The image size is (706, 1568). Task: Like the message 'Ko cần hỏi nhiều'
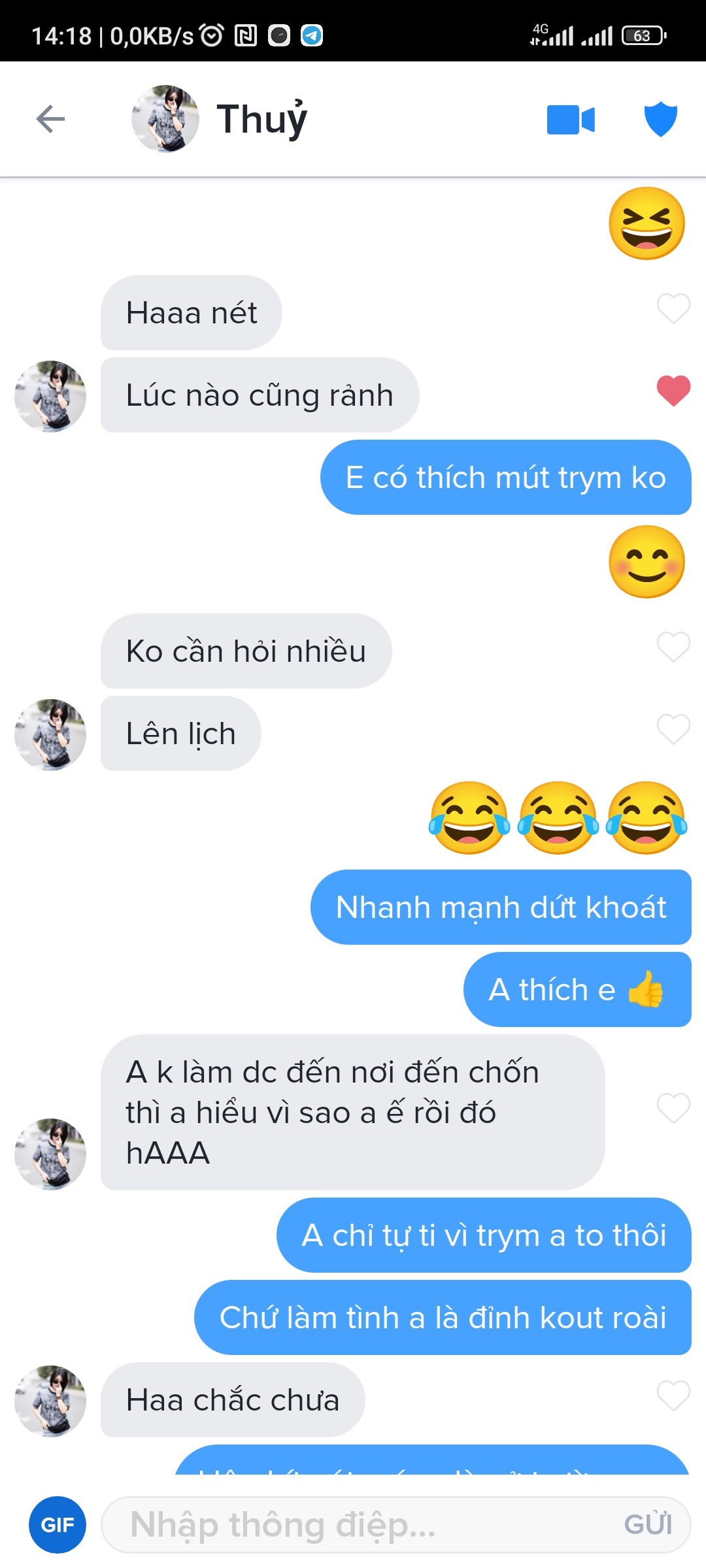(x=673, y=647)
